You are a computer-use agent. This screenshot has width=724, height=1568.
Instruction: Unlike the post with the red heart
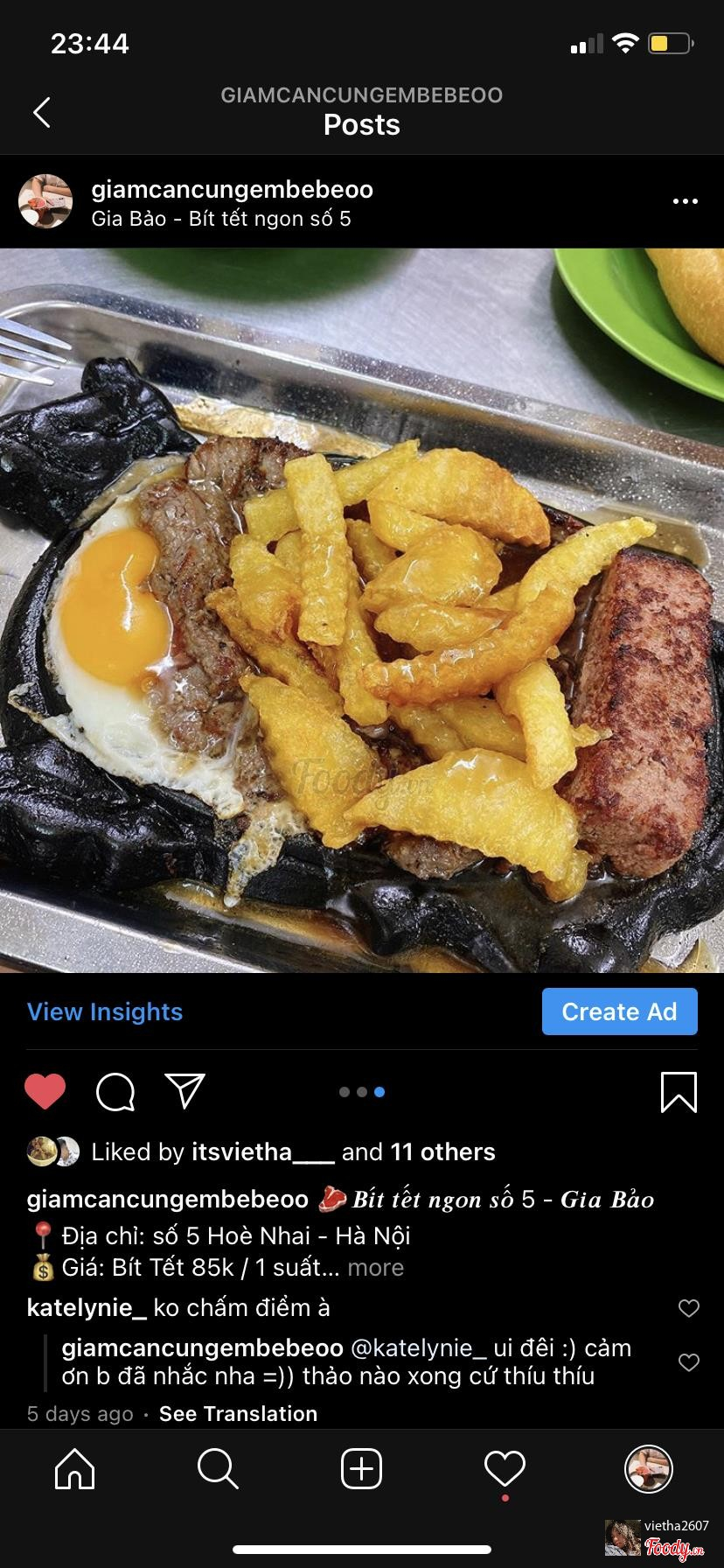(45, 1091)
